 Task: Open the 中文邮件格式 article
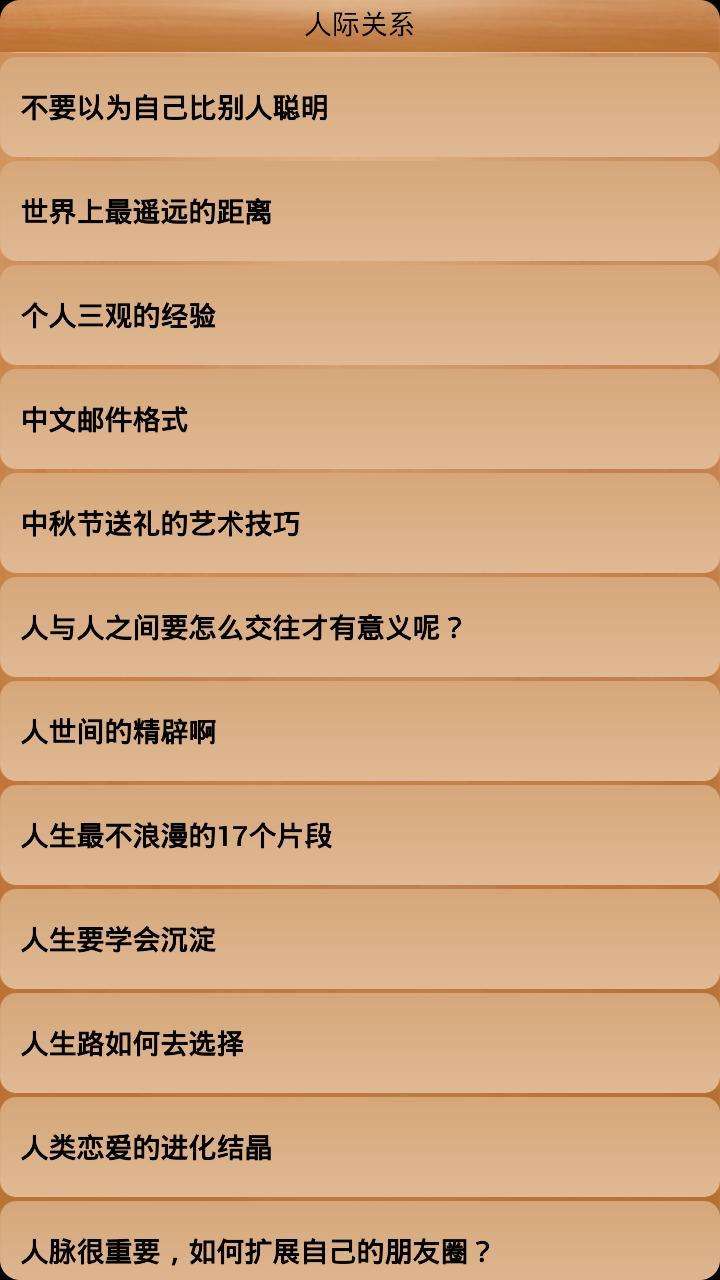click(x=360, y=419)
